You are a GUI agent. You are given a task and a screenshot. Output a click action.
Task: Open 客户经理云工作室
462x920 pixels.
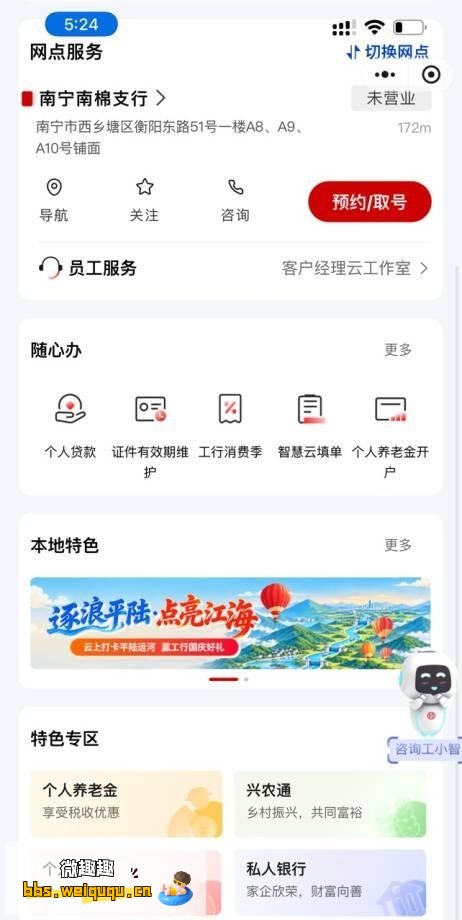tap(355, 269)
